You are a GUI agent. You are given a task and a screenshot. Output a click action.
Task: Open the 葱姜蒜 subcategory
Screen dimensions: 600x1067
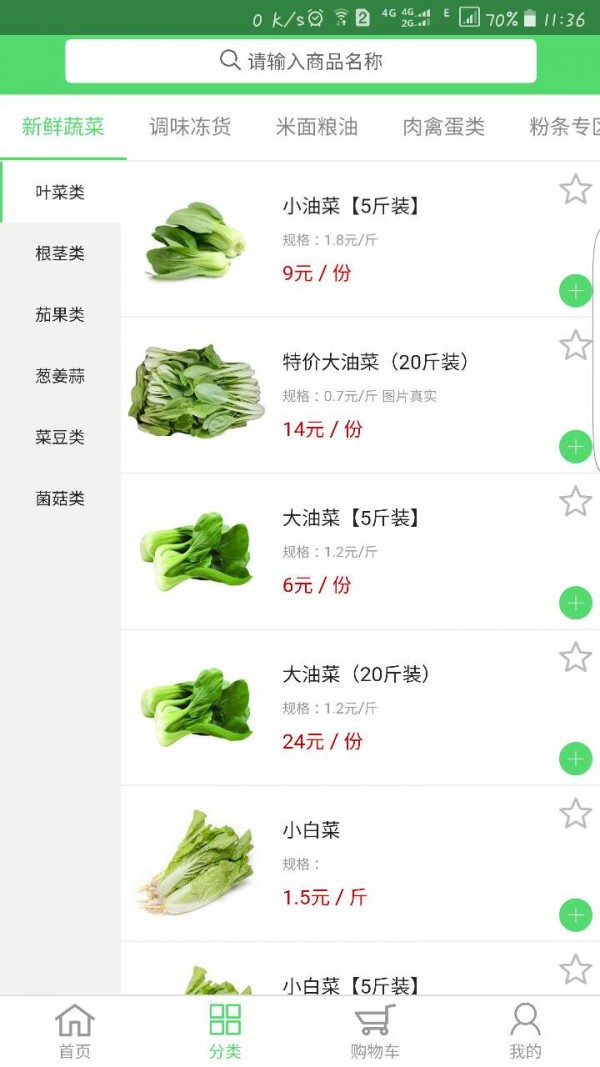(60, 376)
